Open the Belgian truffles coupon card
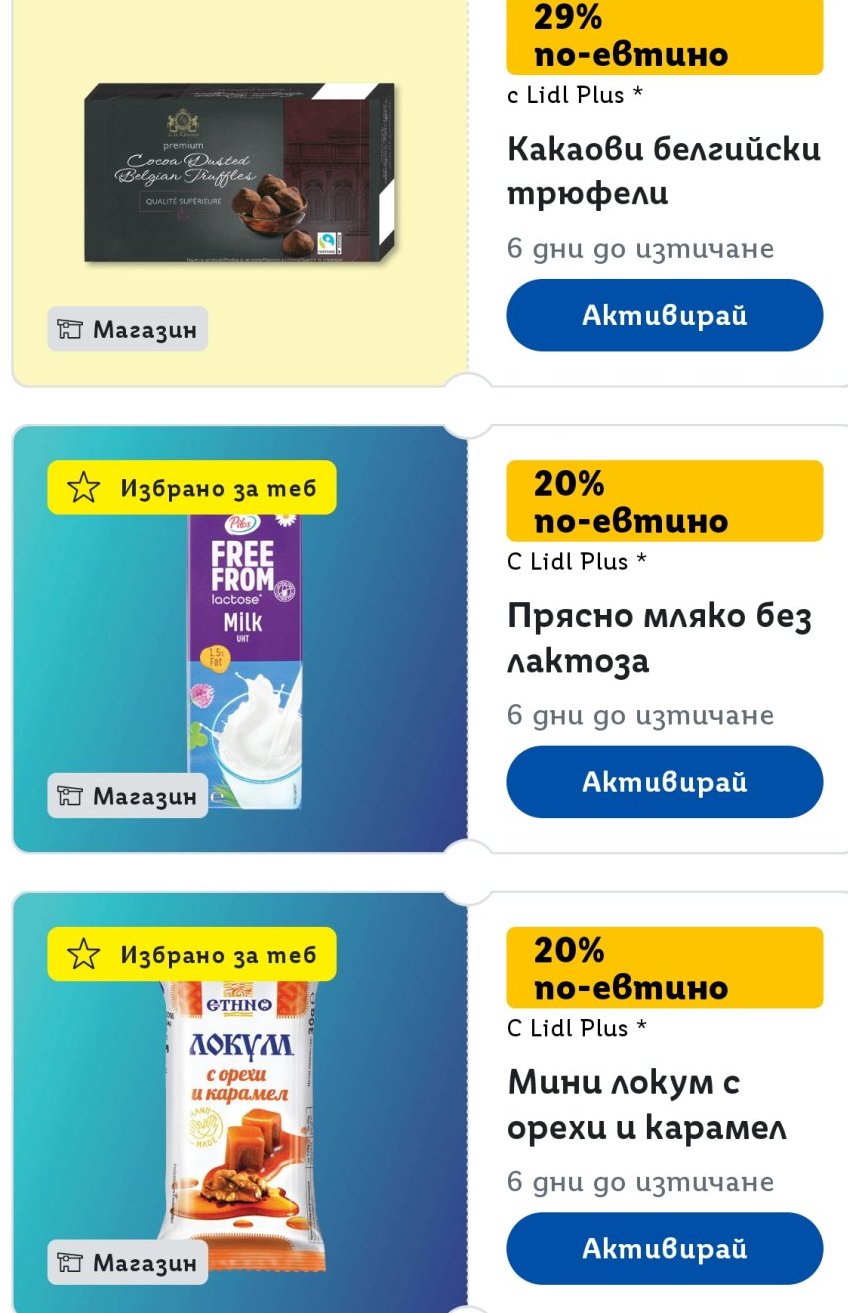The height and width of the screenshot is (1313, 848). point(240,175)
